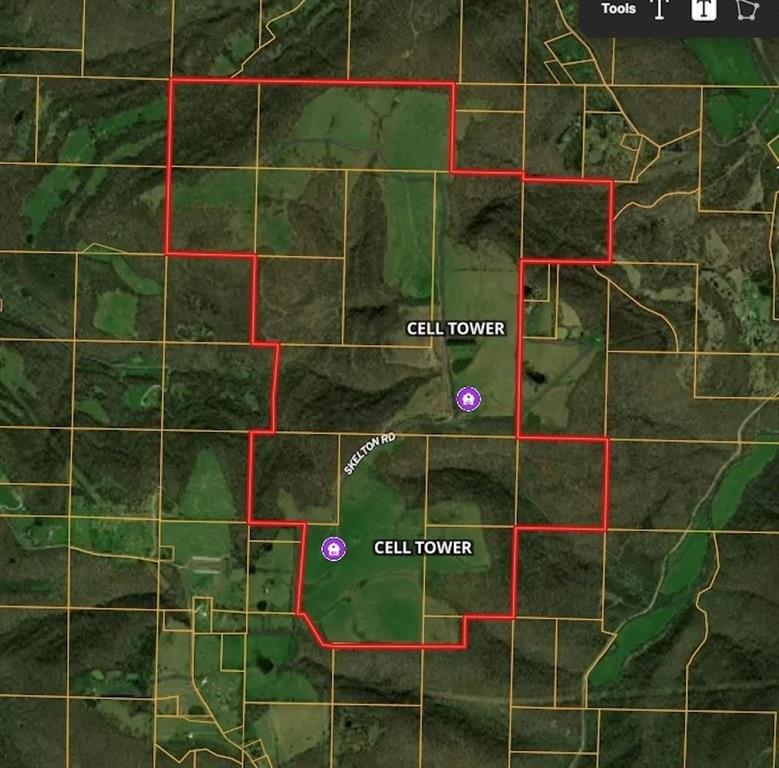
Task: Select the text label tool
Action: [x=703, y=10]
